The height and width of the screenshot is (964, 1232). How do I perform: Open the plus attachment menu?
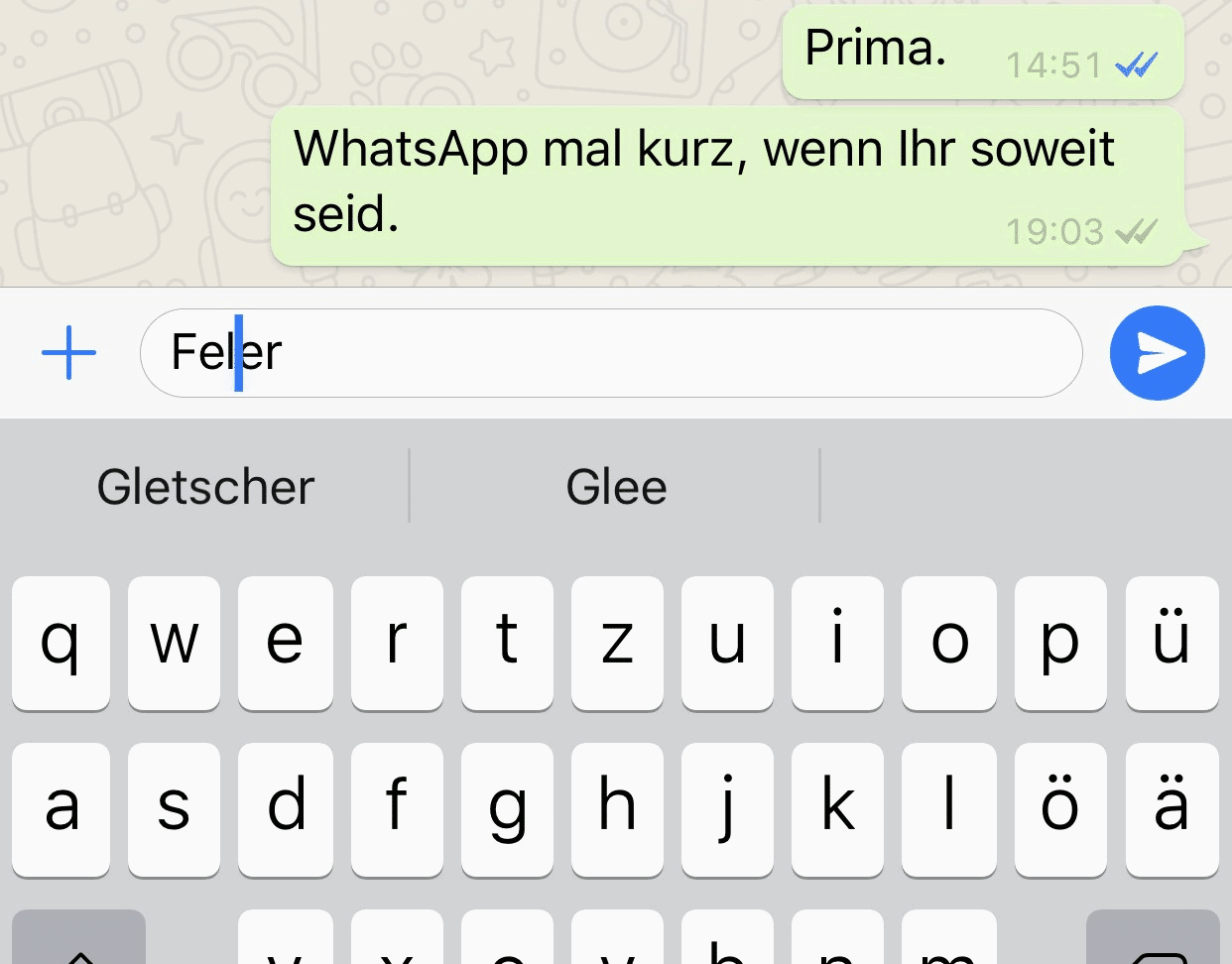pyautogui.click(x=68, y=353)
